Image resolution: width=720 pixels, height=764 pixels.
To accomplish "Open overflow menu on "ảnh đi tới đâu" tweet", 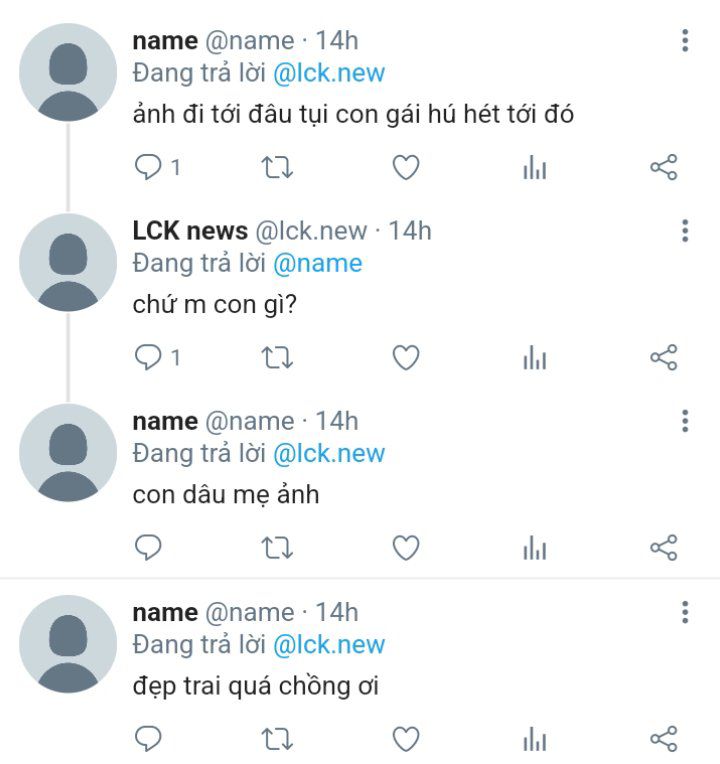I will click(685, 40).
